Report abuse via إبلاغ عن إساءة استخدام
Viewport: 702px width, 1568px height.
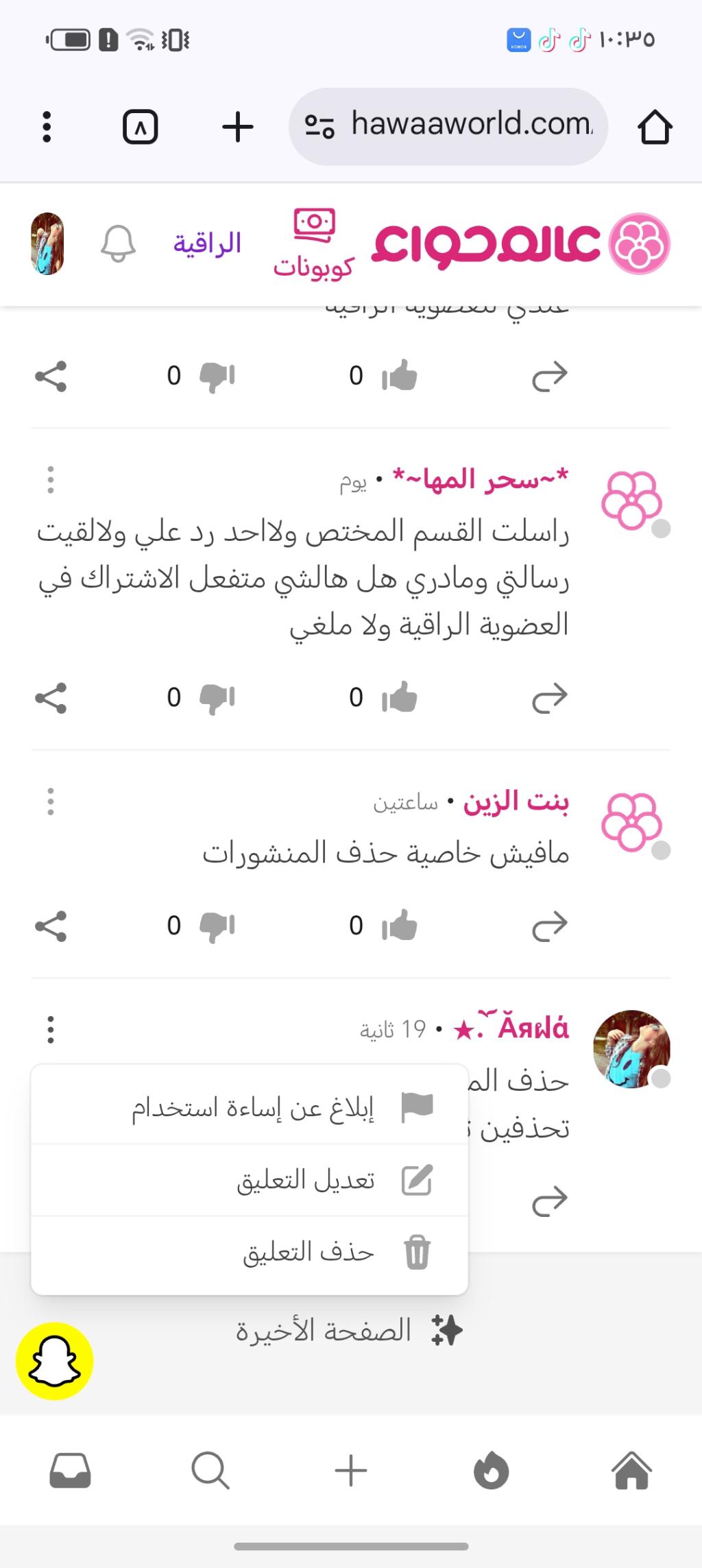[x=253, y=1108]
